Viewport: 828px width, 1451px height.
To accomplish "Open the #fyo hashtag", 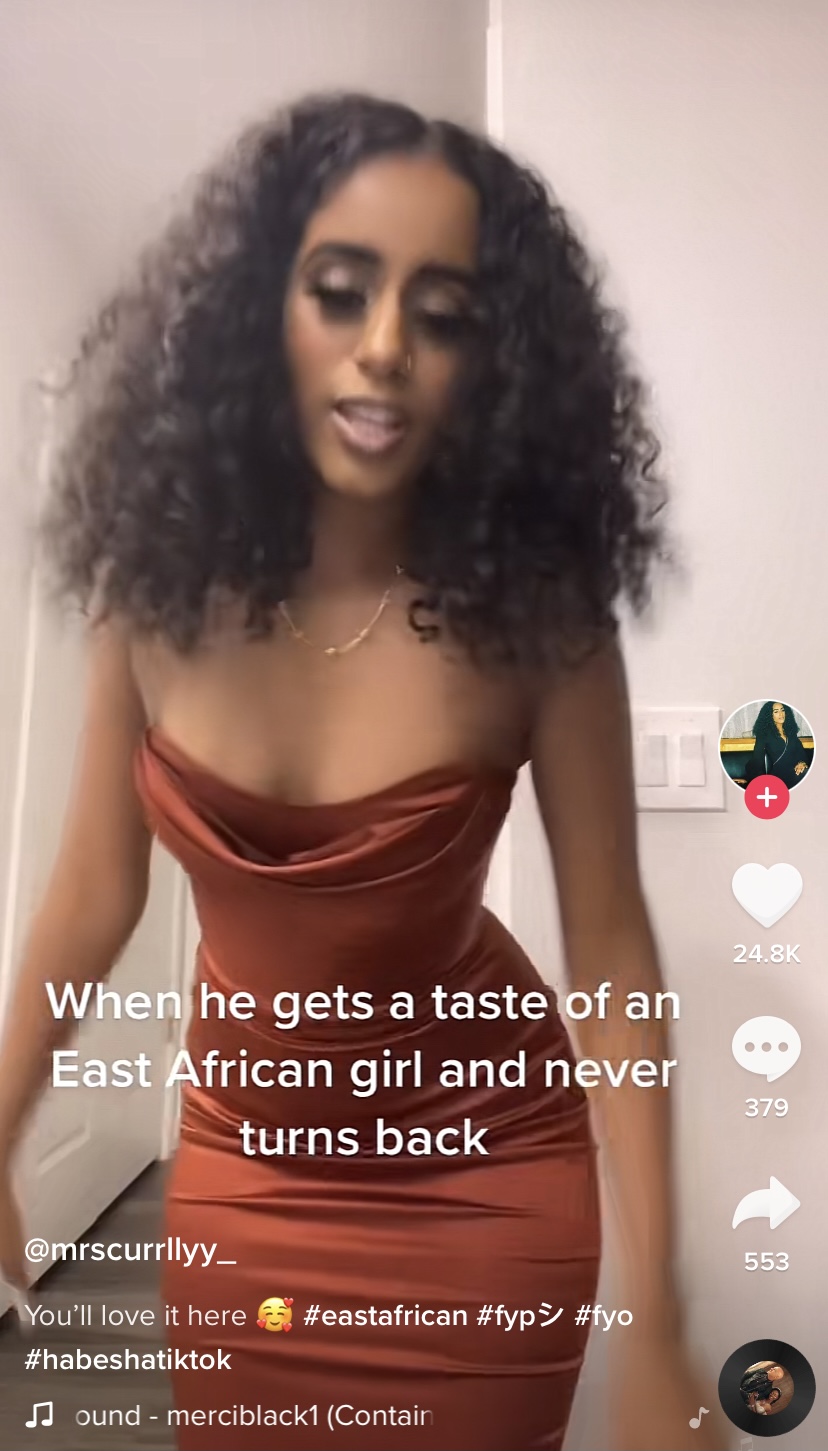I will pos(603,1315).
